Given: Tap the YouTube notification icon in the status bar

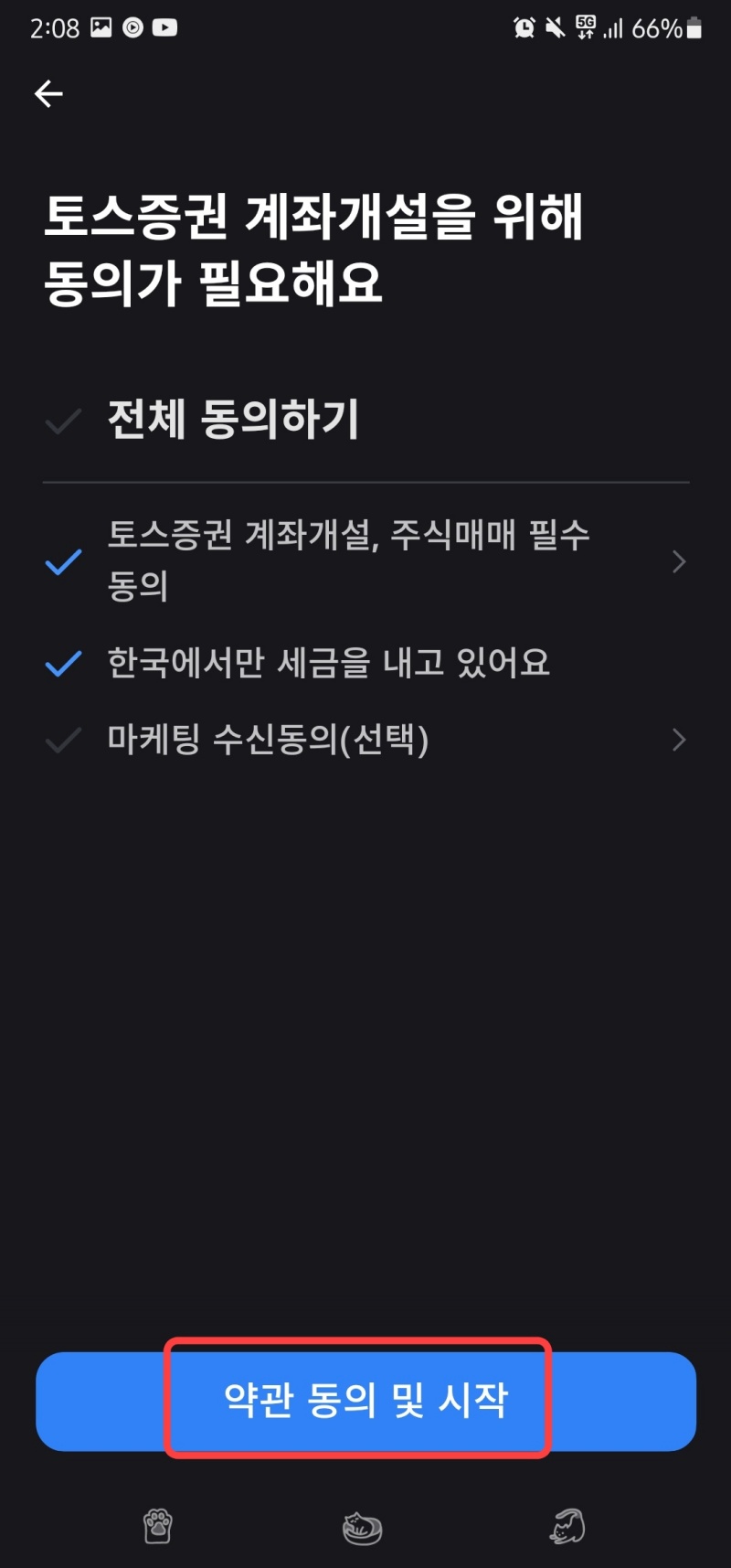Looking at the screenshot, I should [x=163, y=26].
